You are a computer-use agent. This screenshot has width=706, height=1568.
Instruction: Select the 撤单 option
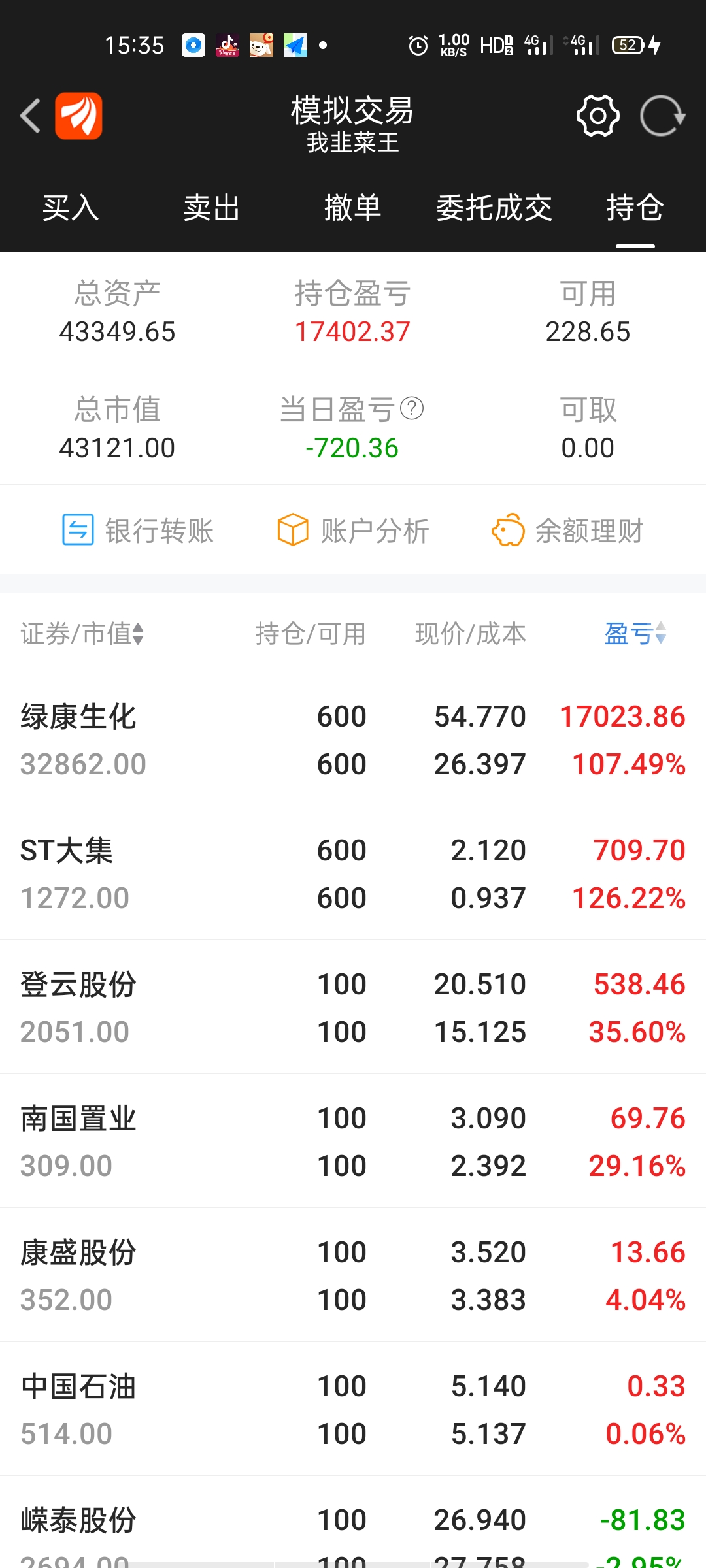pyautogui.click(x=353, y=208)
